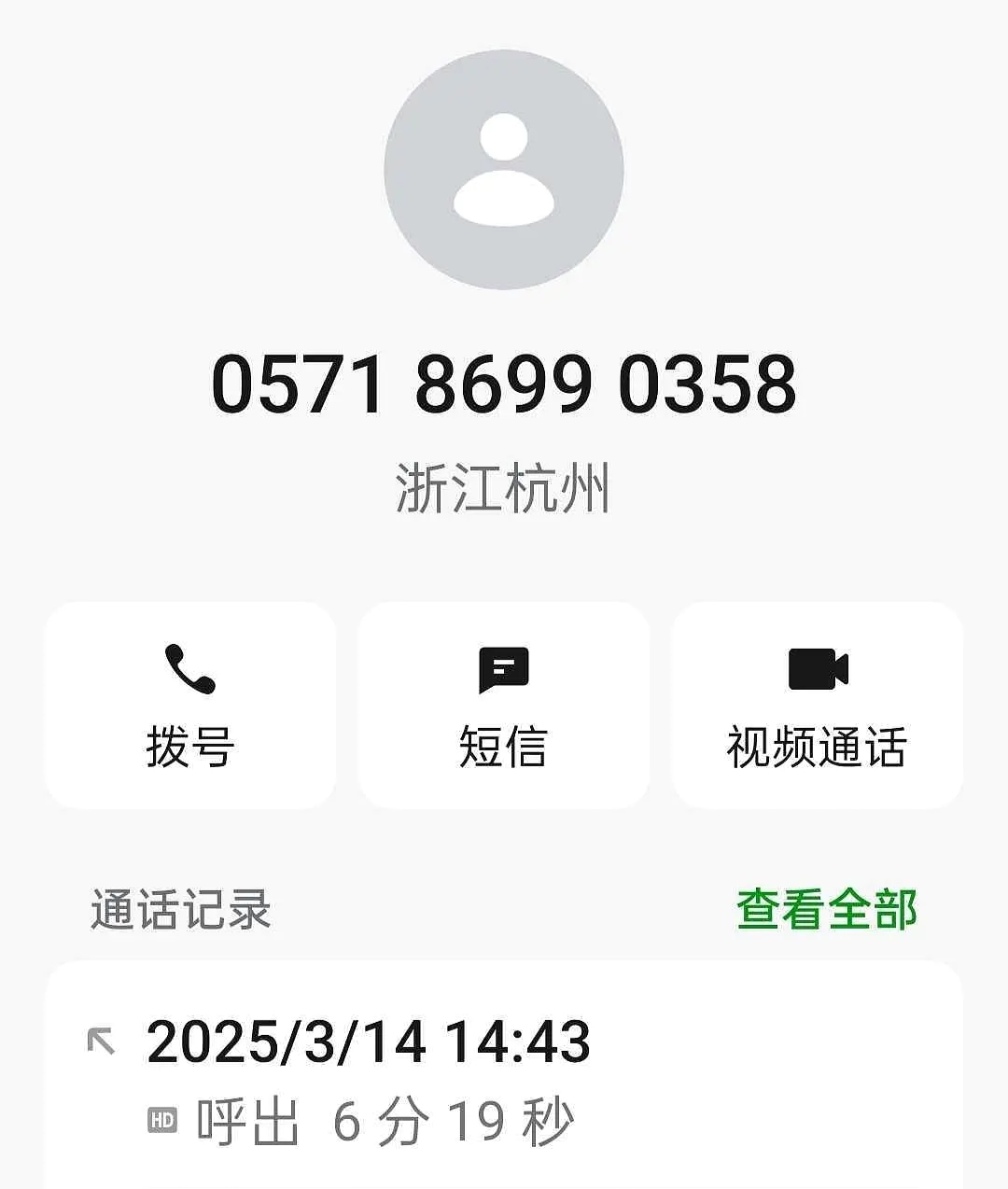Image resolution: width=1008 pixels, height=1189 pixels.
Task: Dial the number with 拨号 button
Action: [190, 706]
